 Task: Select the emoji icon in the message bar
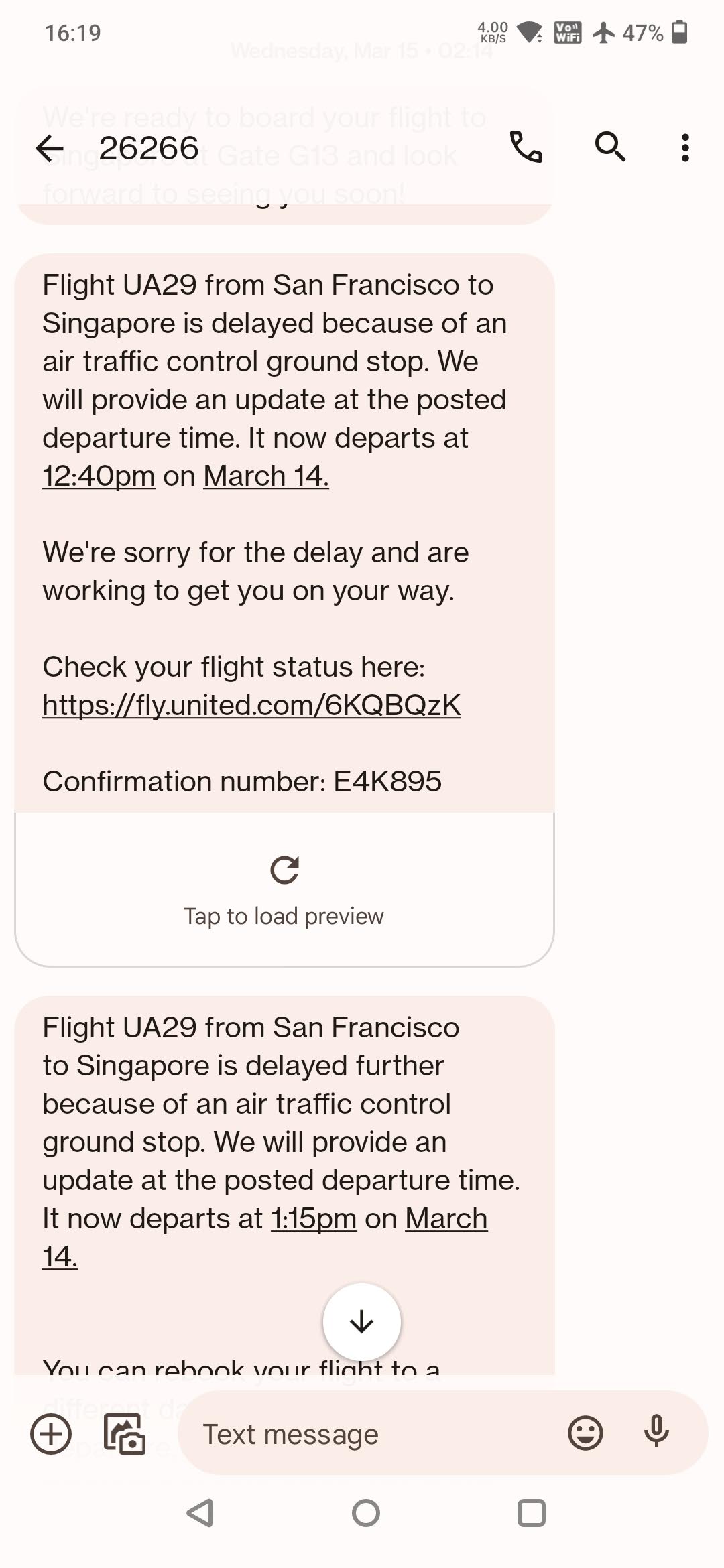[585, 1433]
